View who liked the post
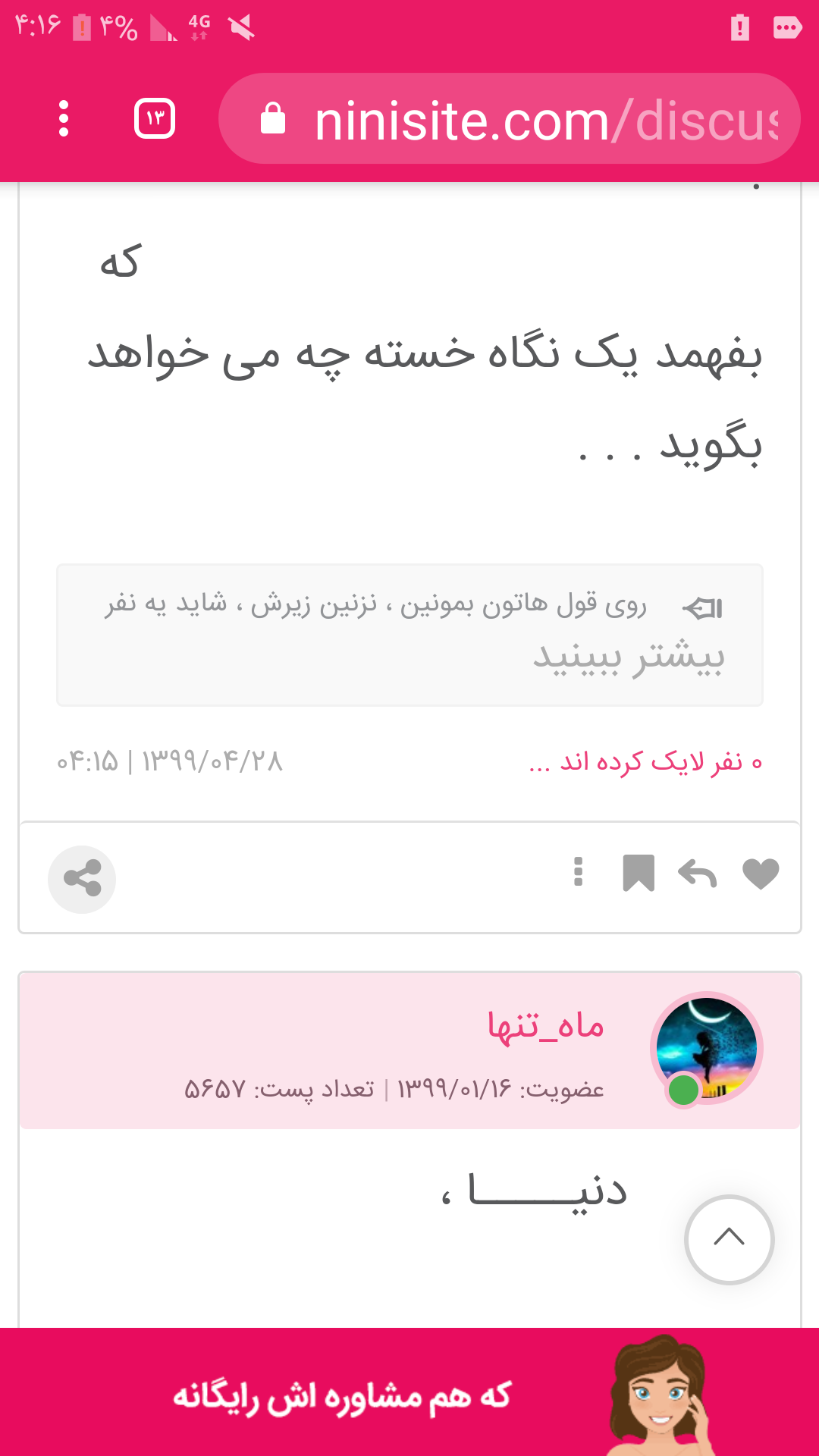This screenshot has width=819, height=1456. pos(645,761)
